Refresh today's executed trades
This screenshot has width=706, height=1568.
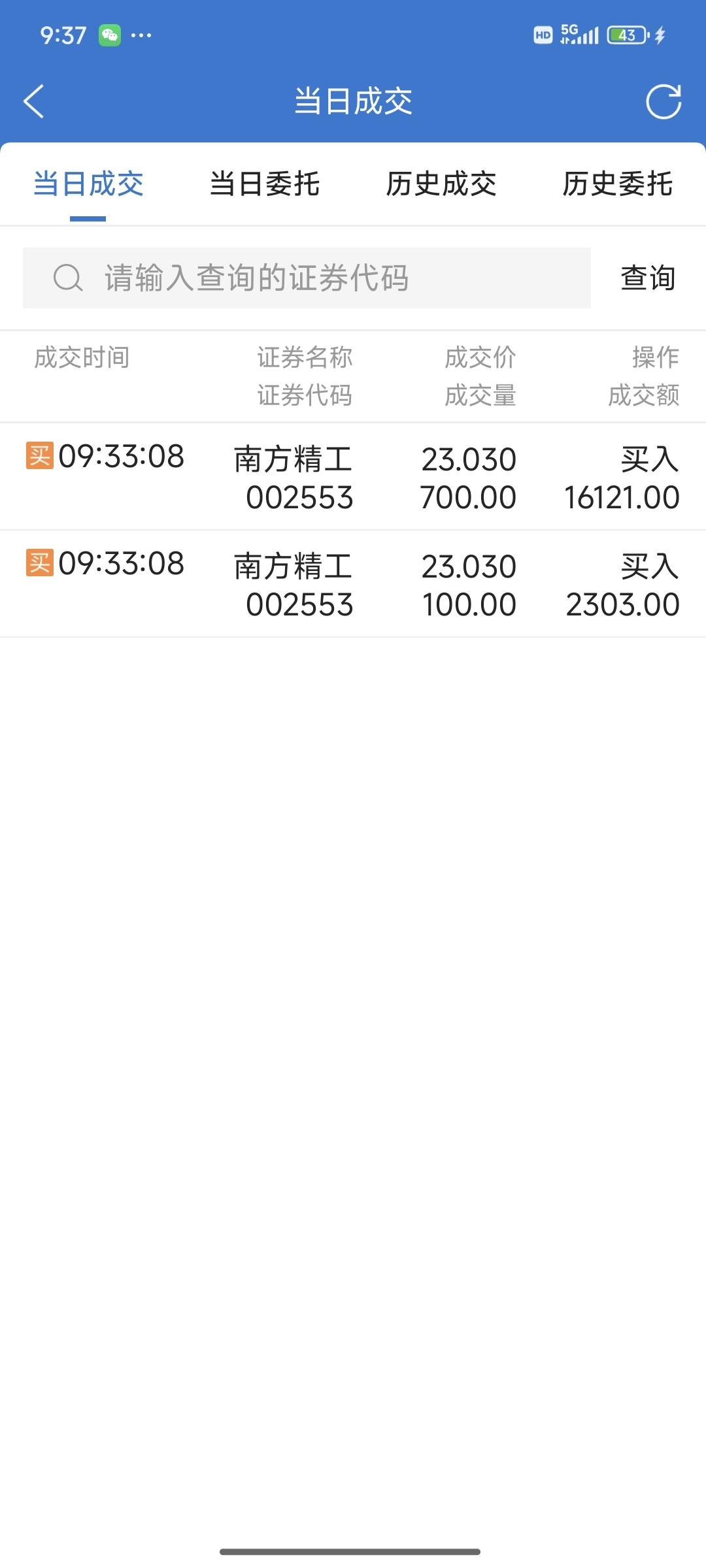coord(664,102)
